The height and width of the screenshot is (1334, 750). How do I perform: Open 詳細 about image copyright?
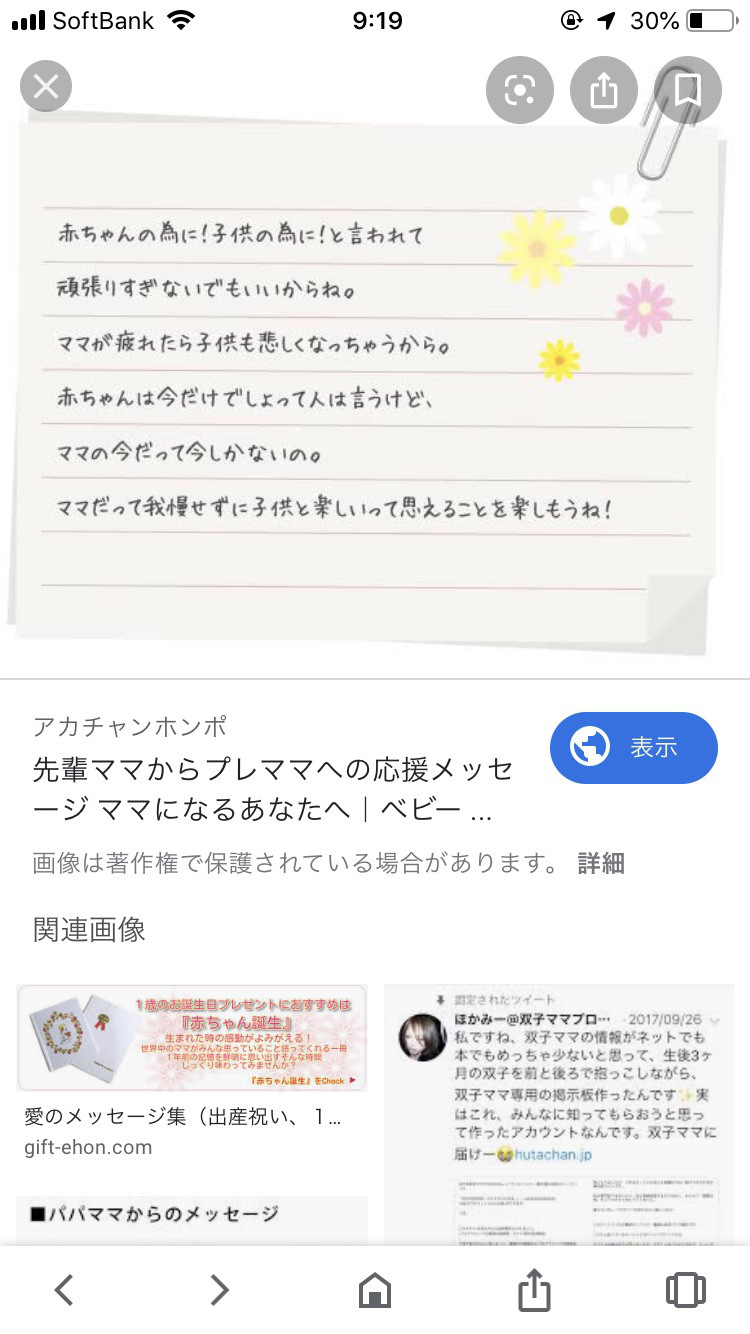coord(601,864)
